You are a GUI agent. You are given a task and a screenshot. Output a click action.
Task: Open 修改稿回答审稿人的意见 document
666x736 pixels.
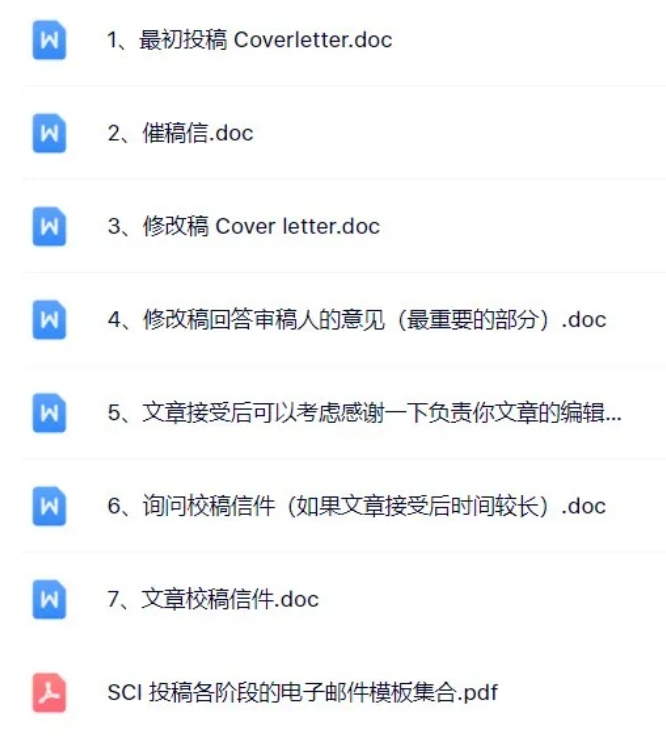[357, 320]
